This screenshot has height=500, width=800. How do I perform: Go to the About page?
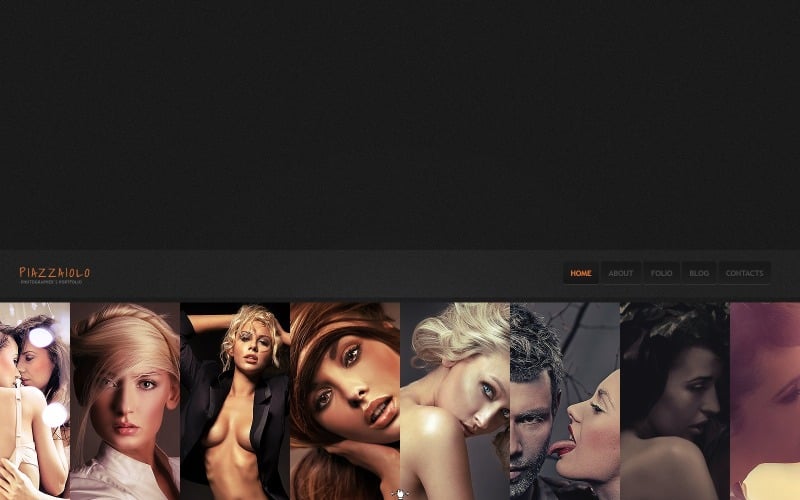click(x=621, y=273)
